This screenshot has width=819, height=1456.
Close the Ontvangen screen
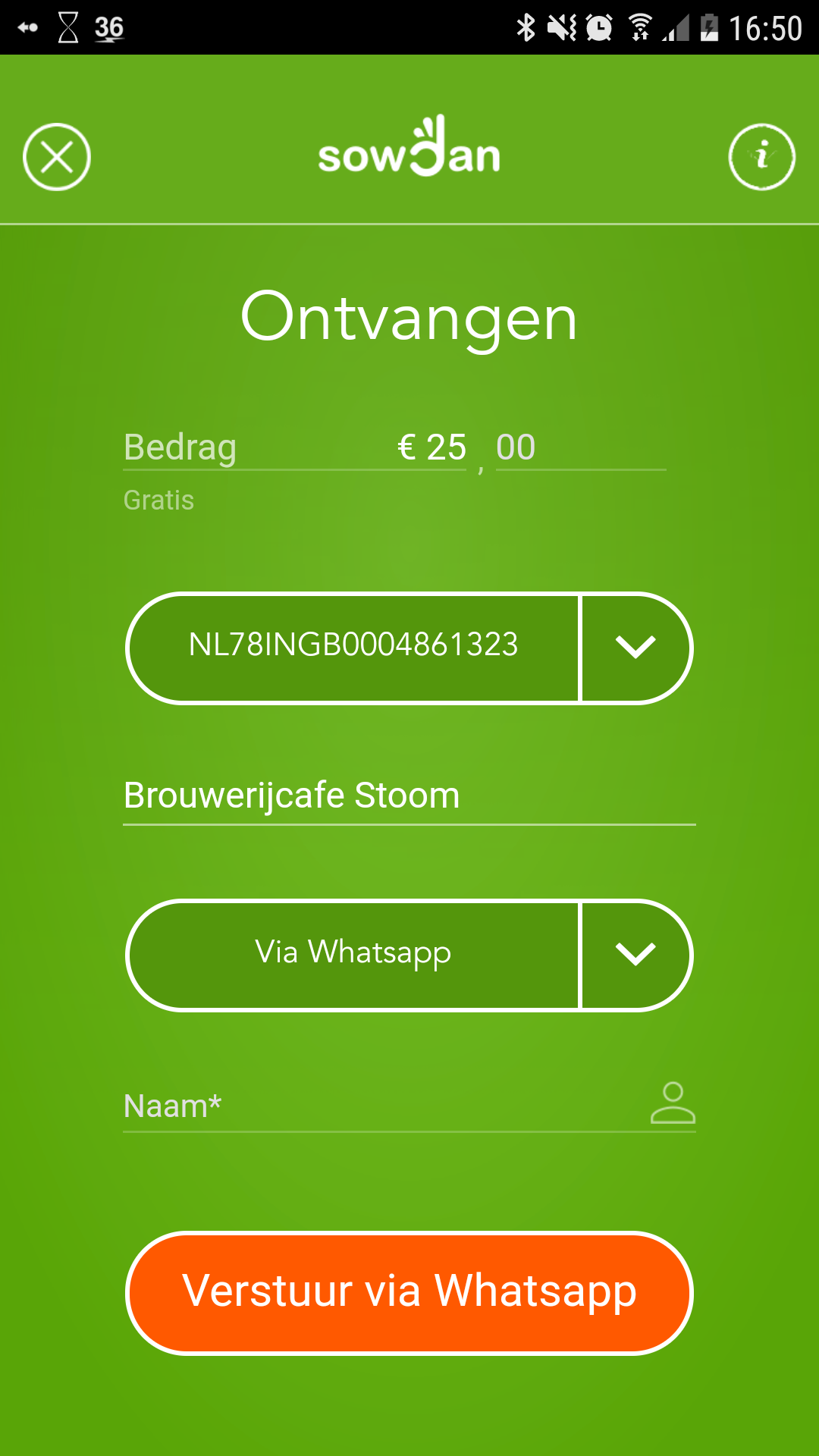[57, 157]
